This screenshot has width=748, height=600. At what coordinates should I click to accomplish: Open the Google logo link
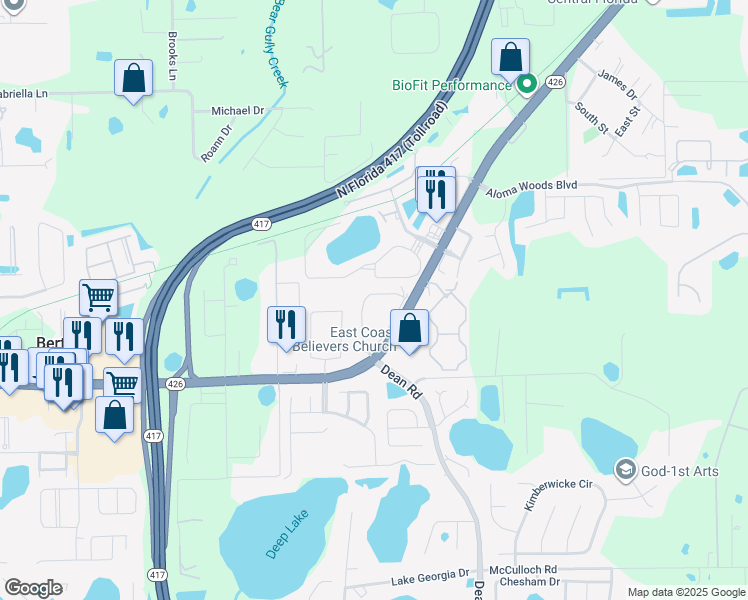click(x=34, y=587)
